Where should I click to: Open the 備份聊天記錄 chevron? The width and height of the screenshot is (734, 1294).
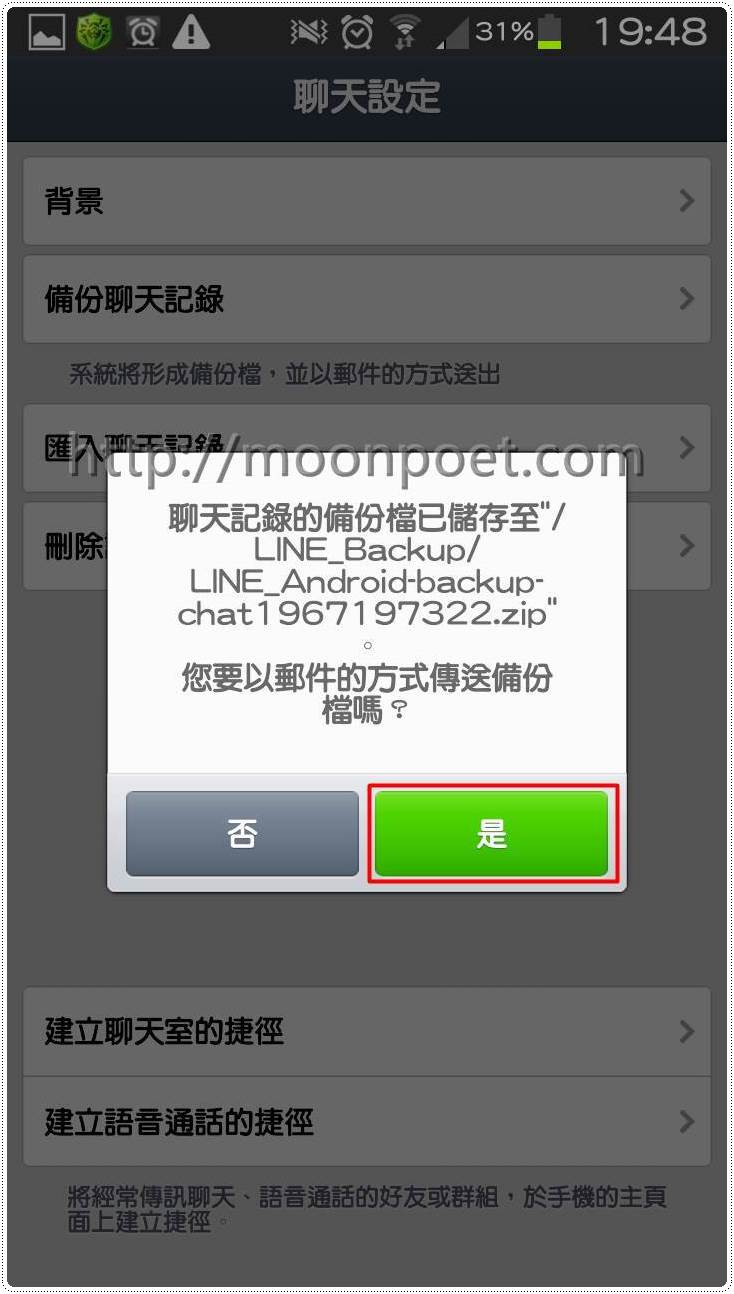point(687,298)
